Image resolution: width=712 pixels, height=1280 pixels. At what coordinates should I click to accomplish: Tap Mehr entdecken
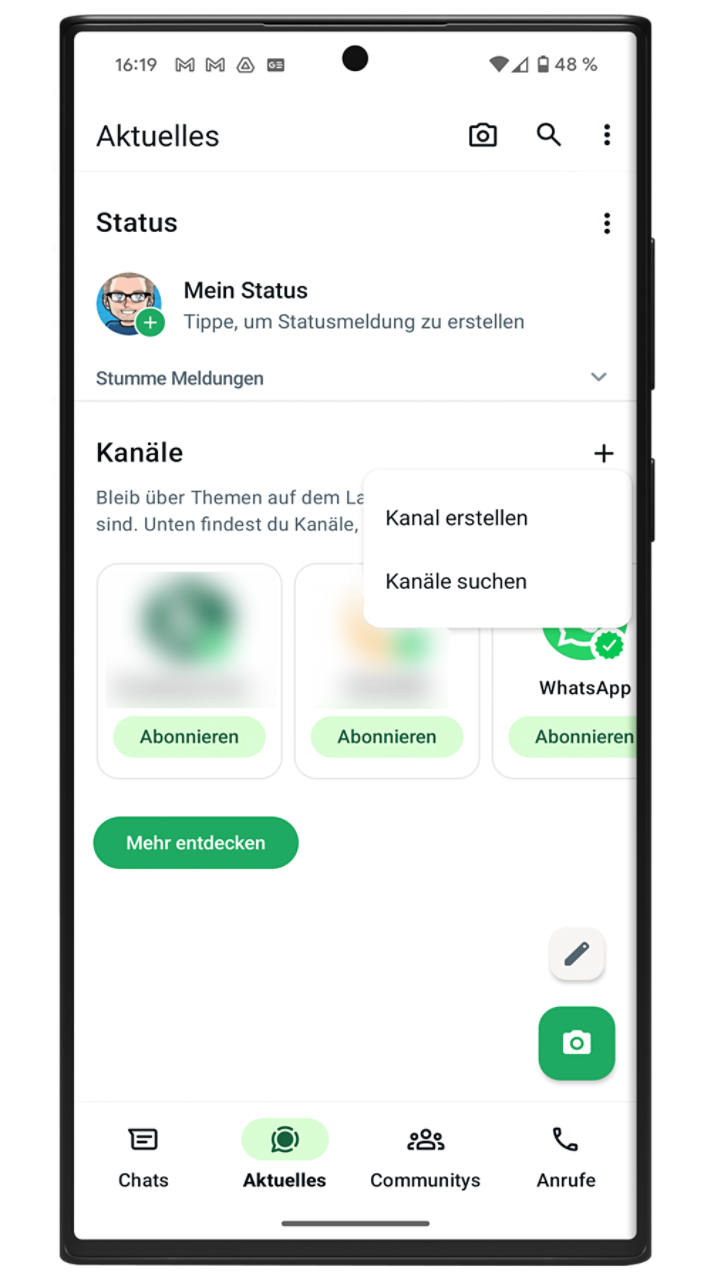point(196,843)
